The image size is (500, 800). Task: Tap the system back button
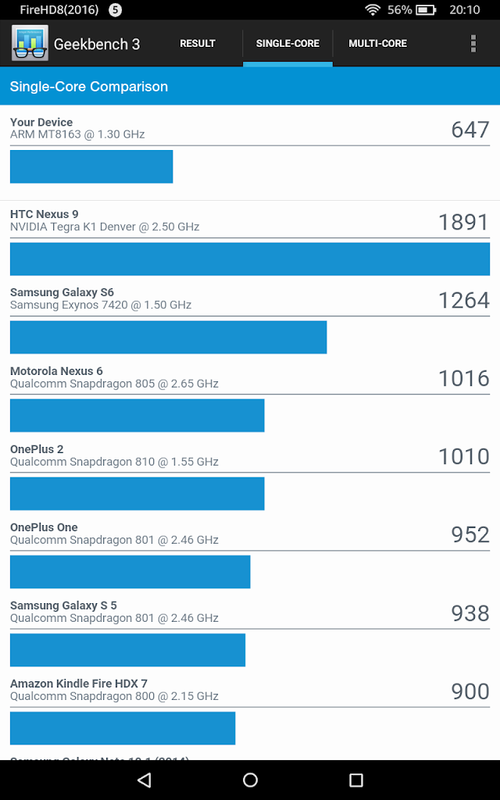tap(144, 780)
